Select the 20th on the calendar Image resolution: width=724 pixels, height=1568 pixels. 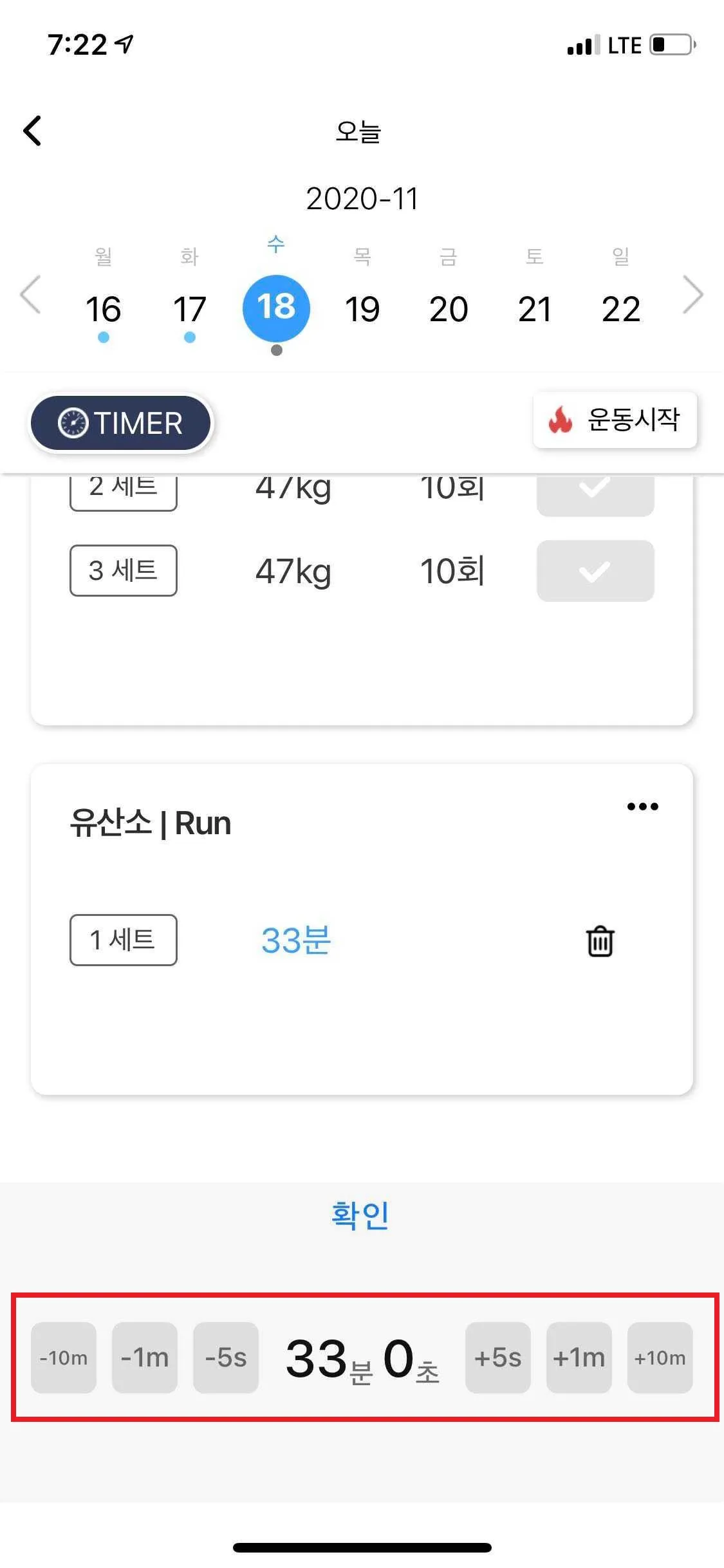(x=449, y=309)
